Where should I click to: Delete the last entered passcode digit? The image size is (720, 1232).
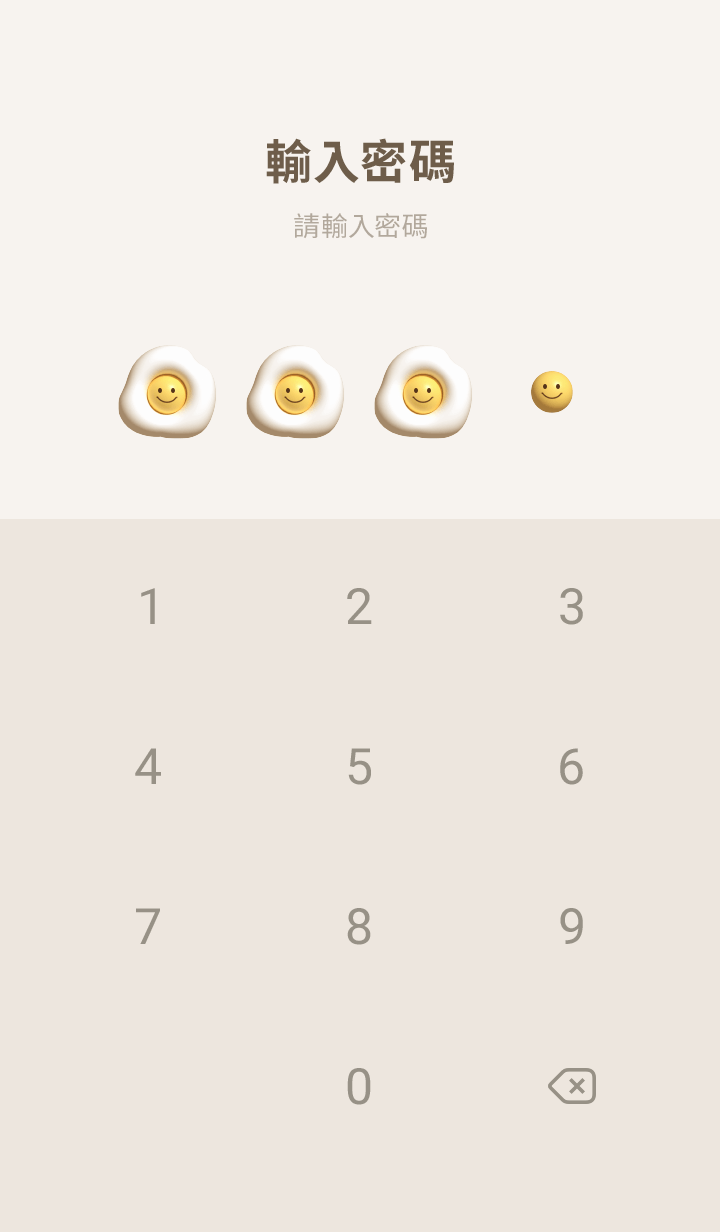point(572,1086)
